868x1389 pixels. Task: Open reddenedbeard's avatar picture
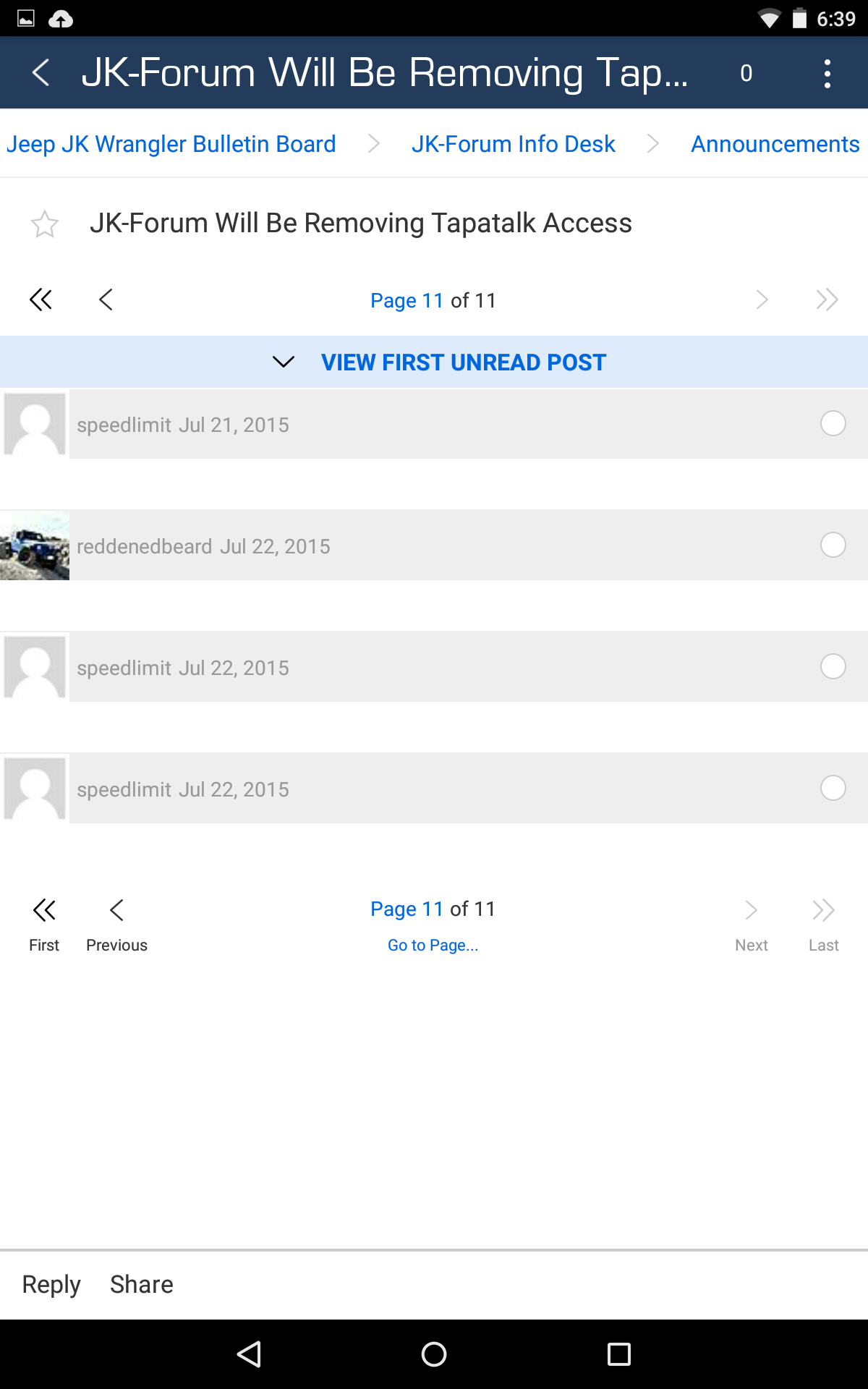click(x=35, y=545)
